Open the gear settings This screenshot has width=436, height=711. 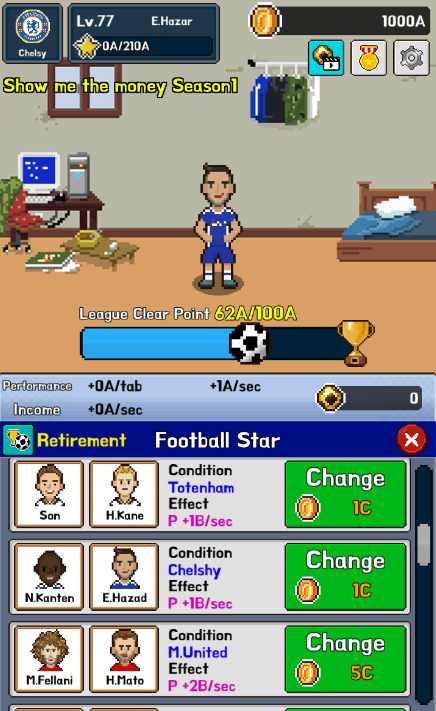411,58
